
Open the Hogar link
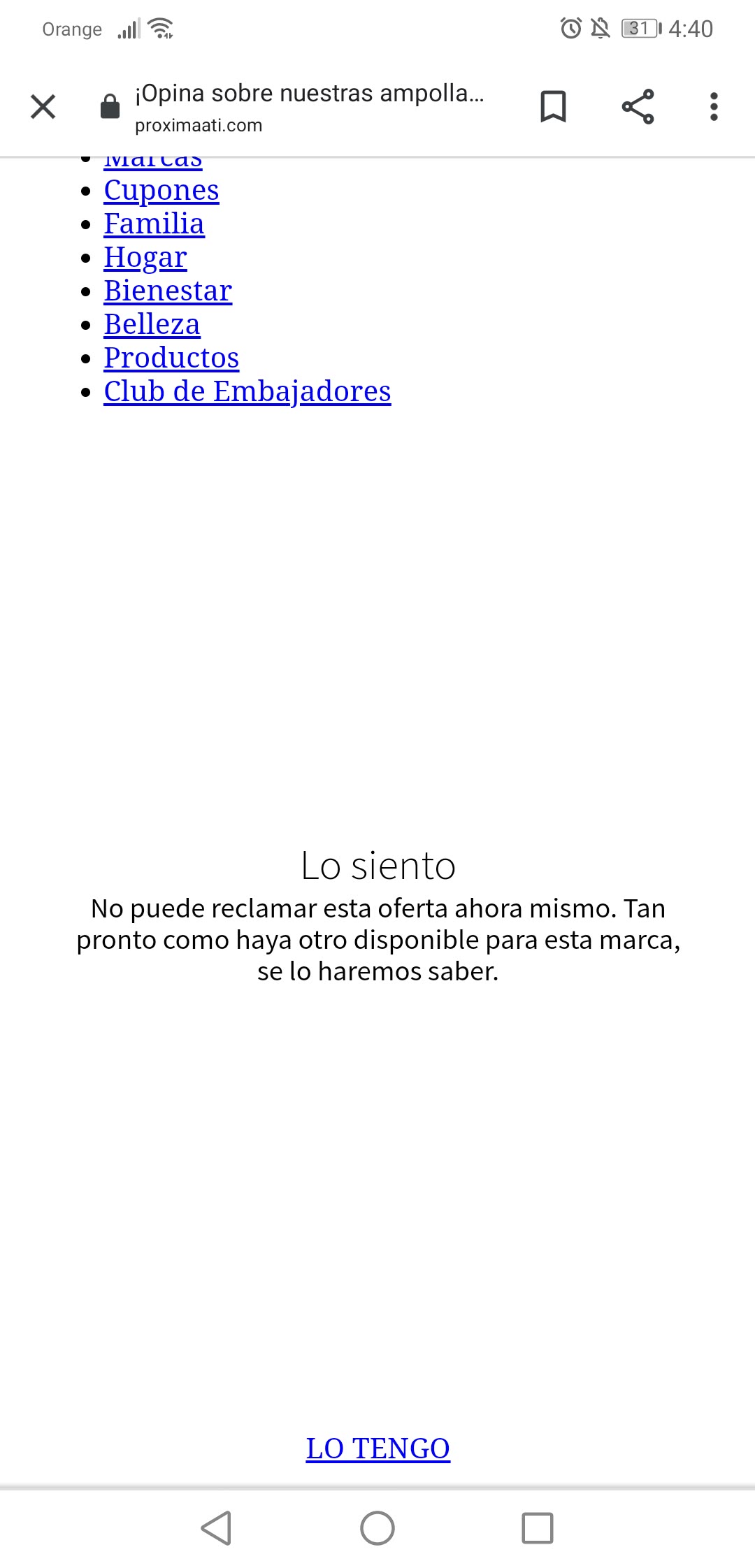click(x=145, y=257)
